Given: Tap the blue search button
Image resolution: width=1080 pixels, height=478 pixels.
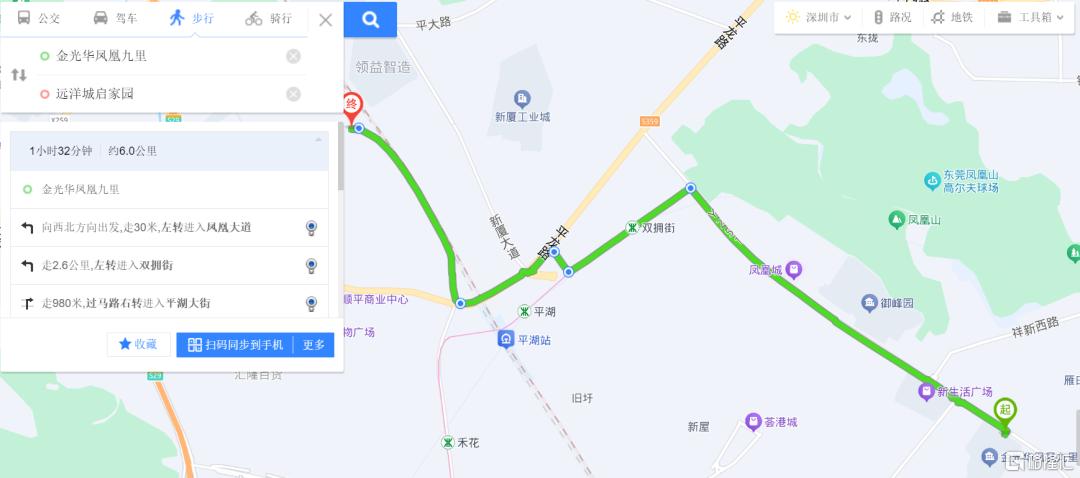Looking at the screenshot, I should point(370,19).
